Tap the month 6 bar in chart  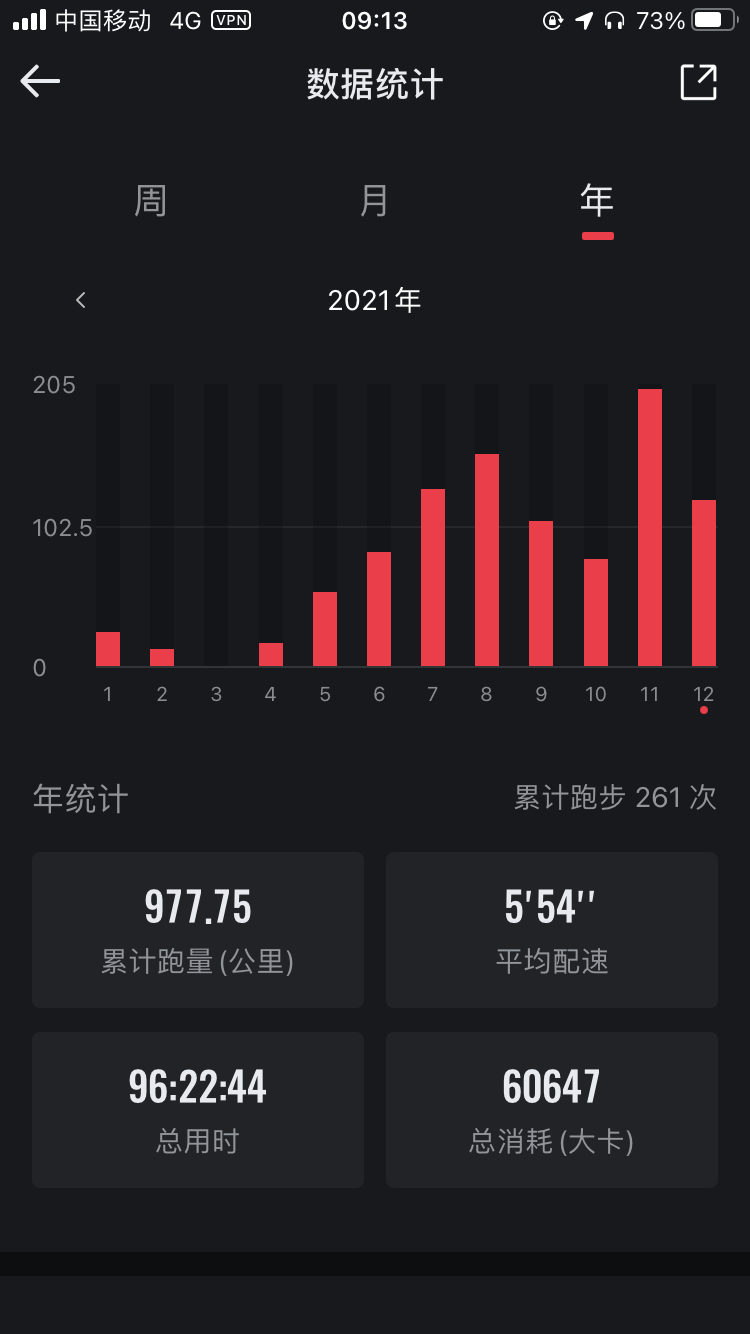379,609
